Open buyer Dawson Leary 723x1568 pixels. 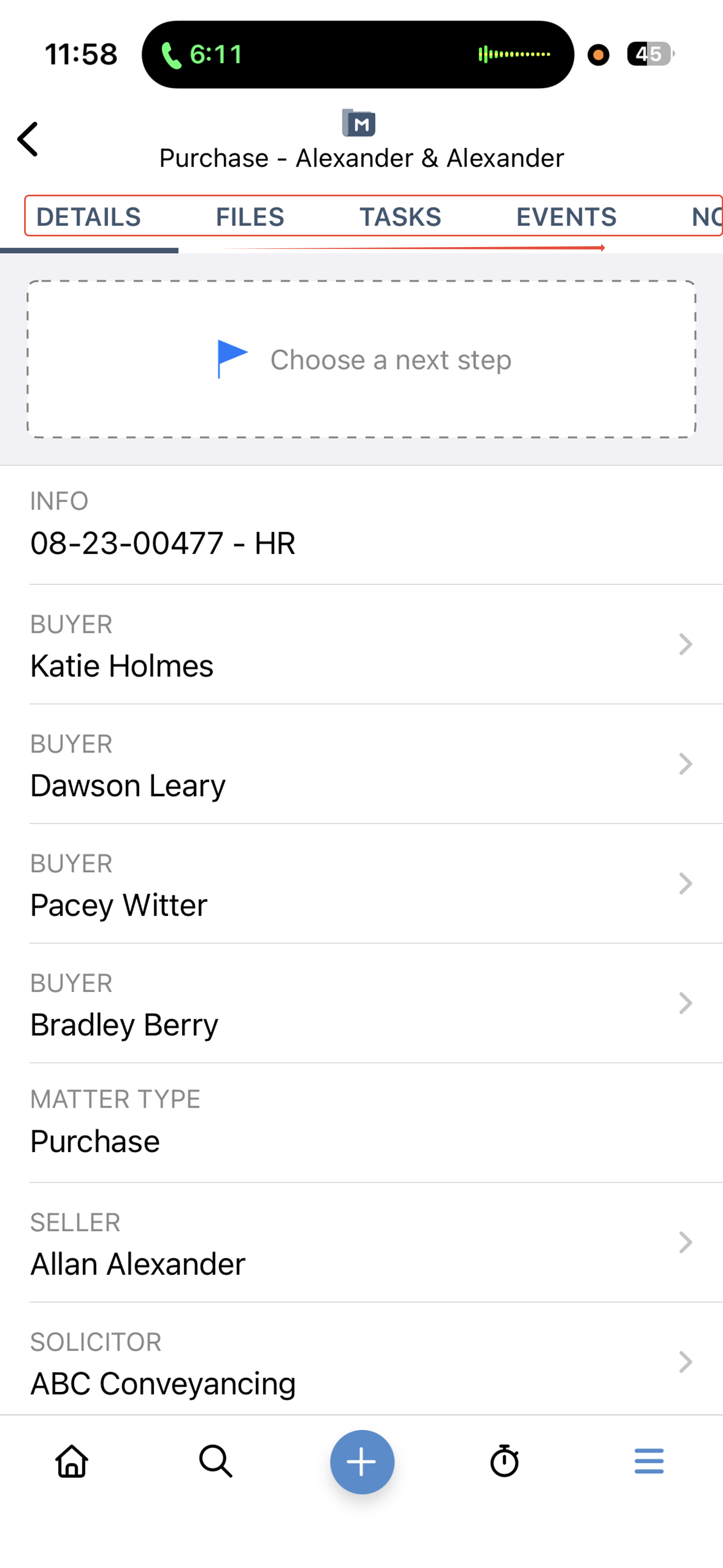click(361, 765)
